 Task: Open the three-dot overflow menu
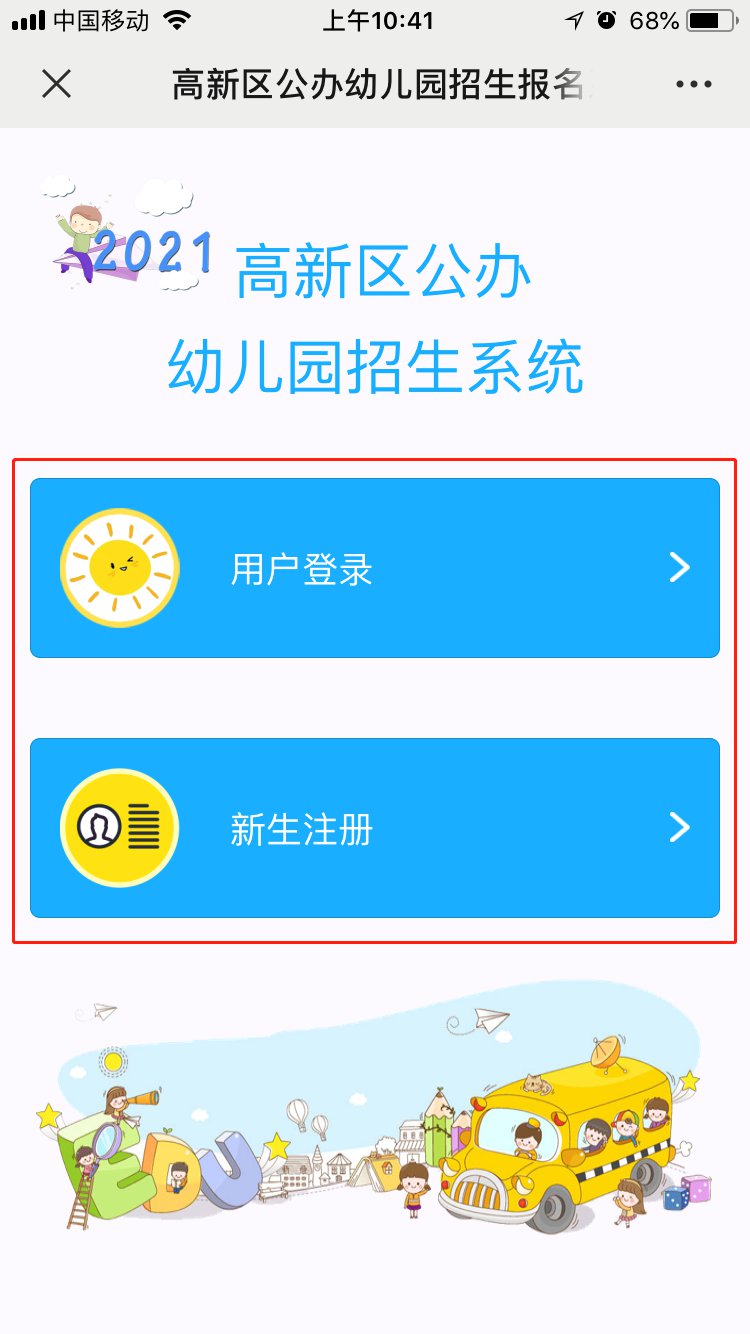click(x=693, y=85)
